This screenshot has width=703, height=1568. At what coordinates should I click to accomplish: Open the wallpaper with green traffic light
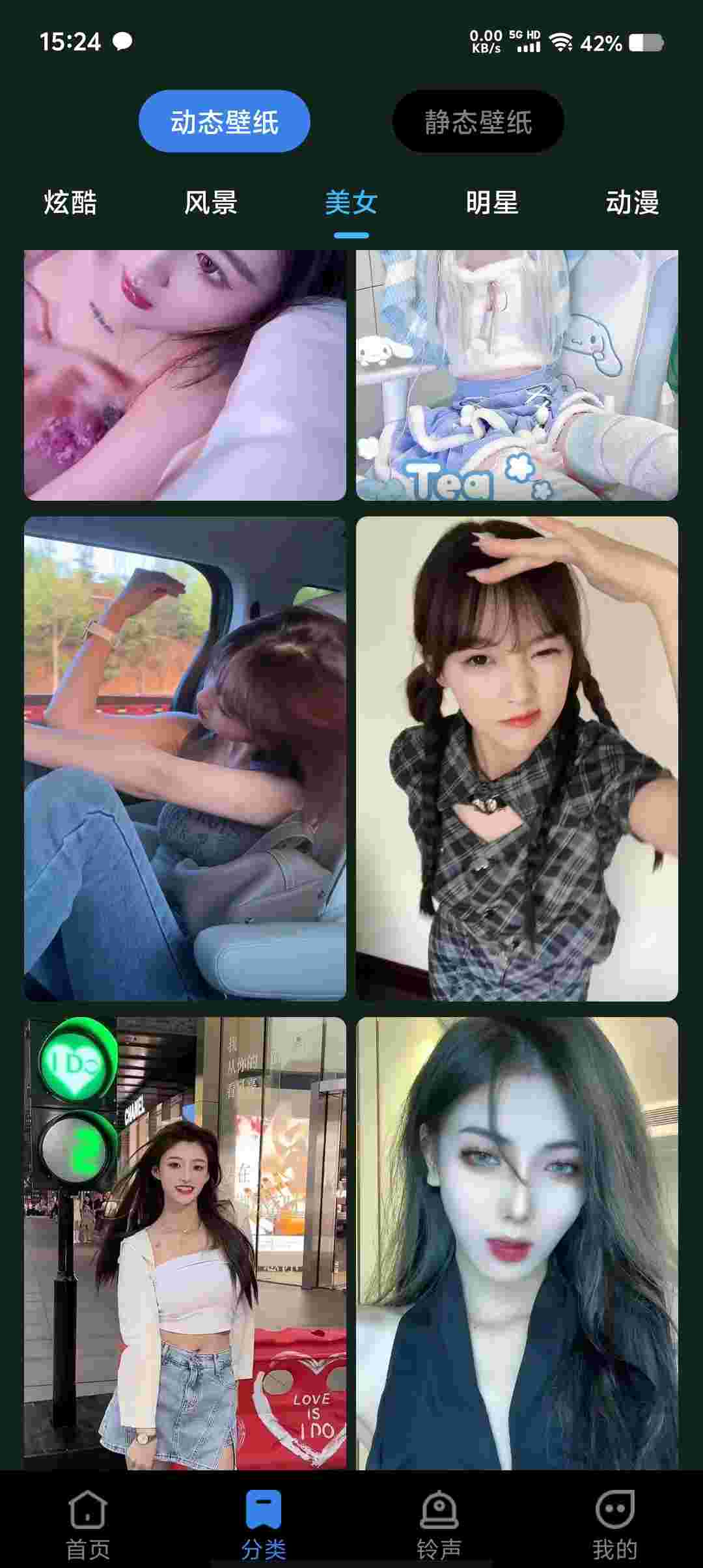[185, 1243]
